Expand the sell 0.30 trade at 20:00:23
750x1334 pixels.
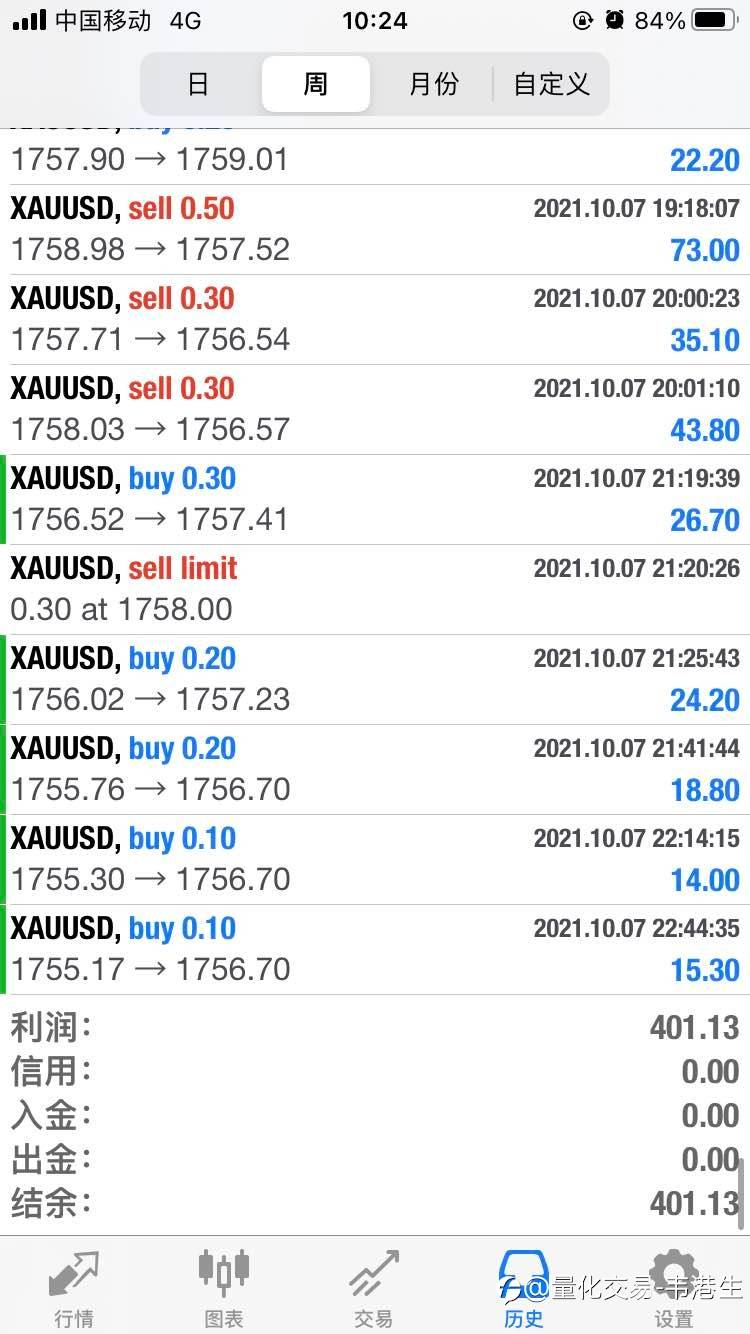click(x=375, y=320)
